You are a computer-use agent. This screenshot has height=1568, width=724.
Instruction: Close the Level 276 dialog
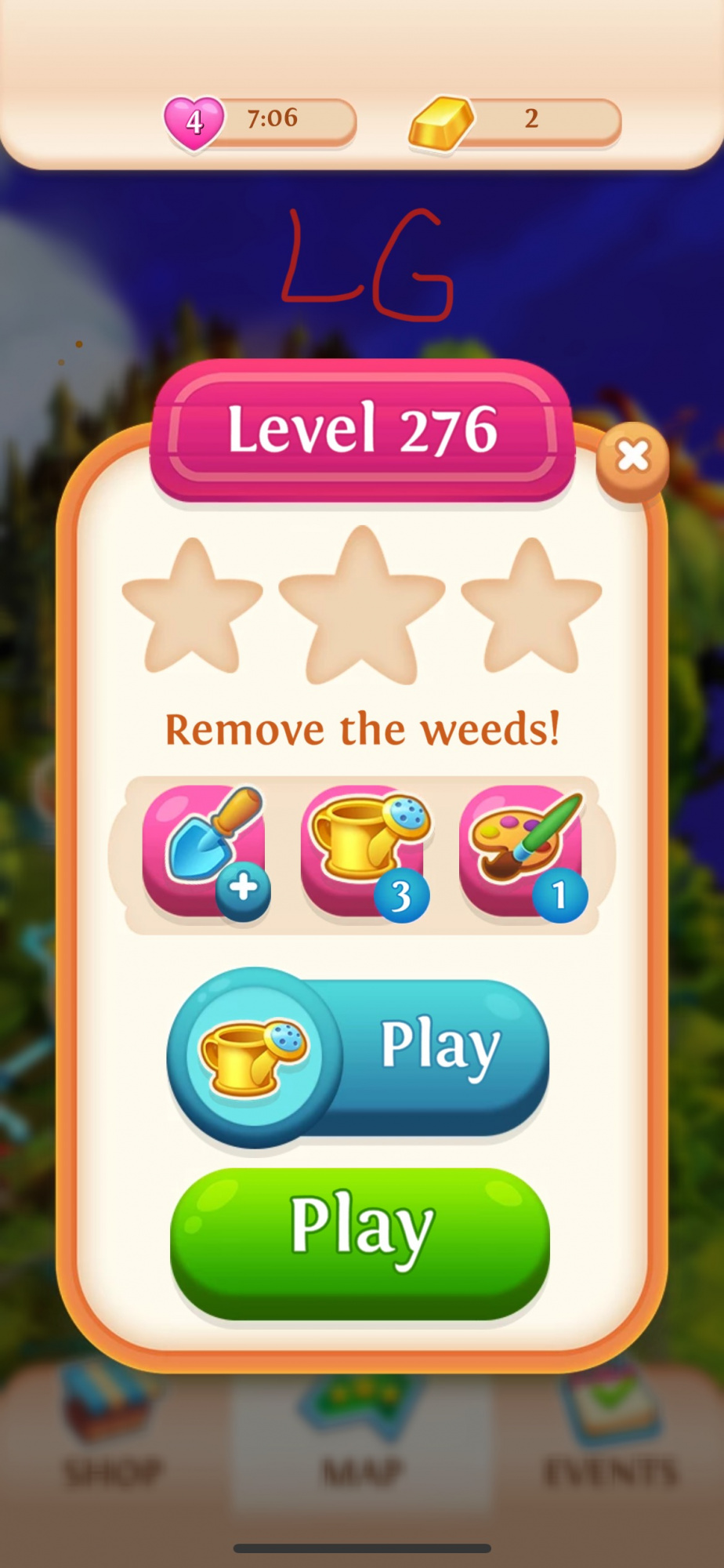point(632,456)
